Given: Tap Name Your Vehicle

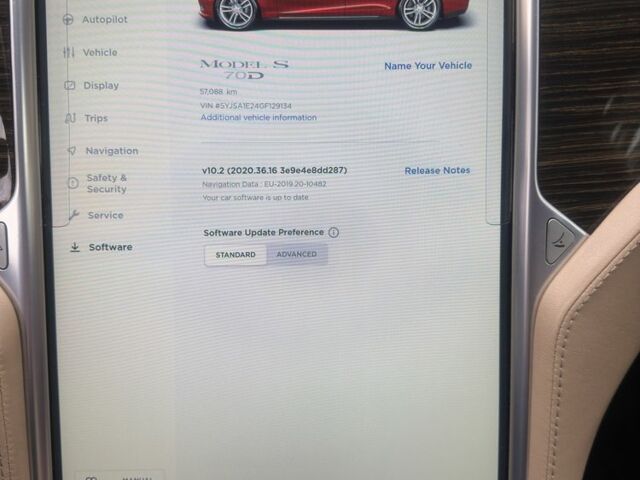Looking at the screenshot, I should point(427,66).
